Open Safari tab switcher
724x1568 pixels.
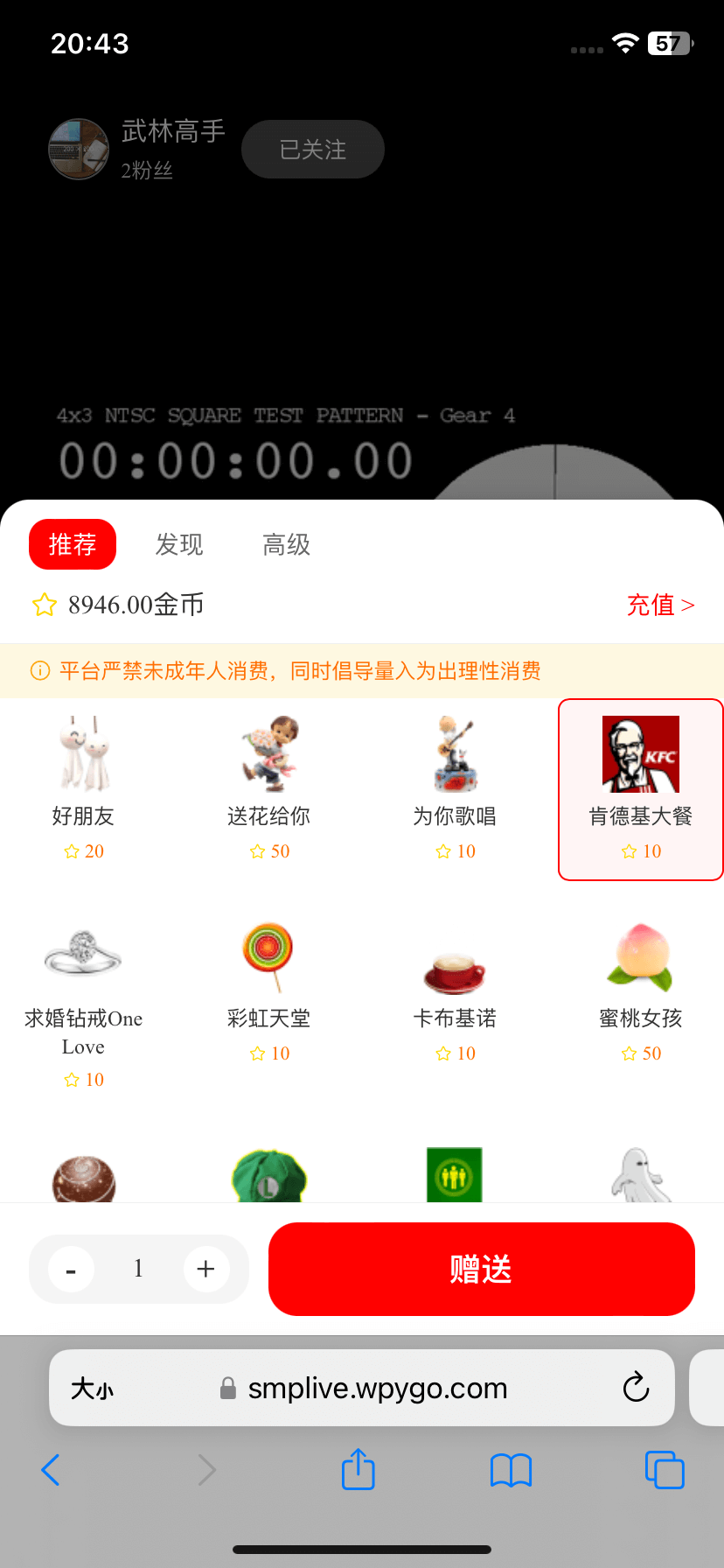click(665, 1470)
